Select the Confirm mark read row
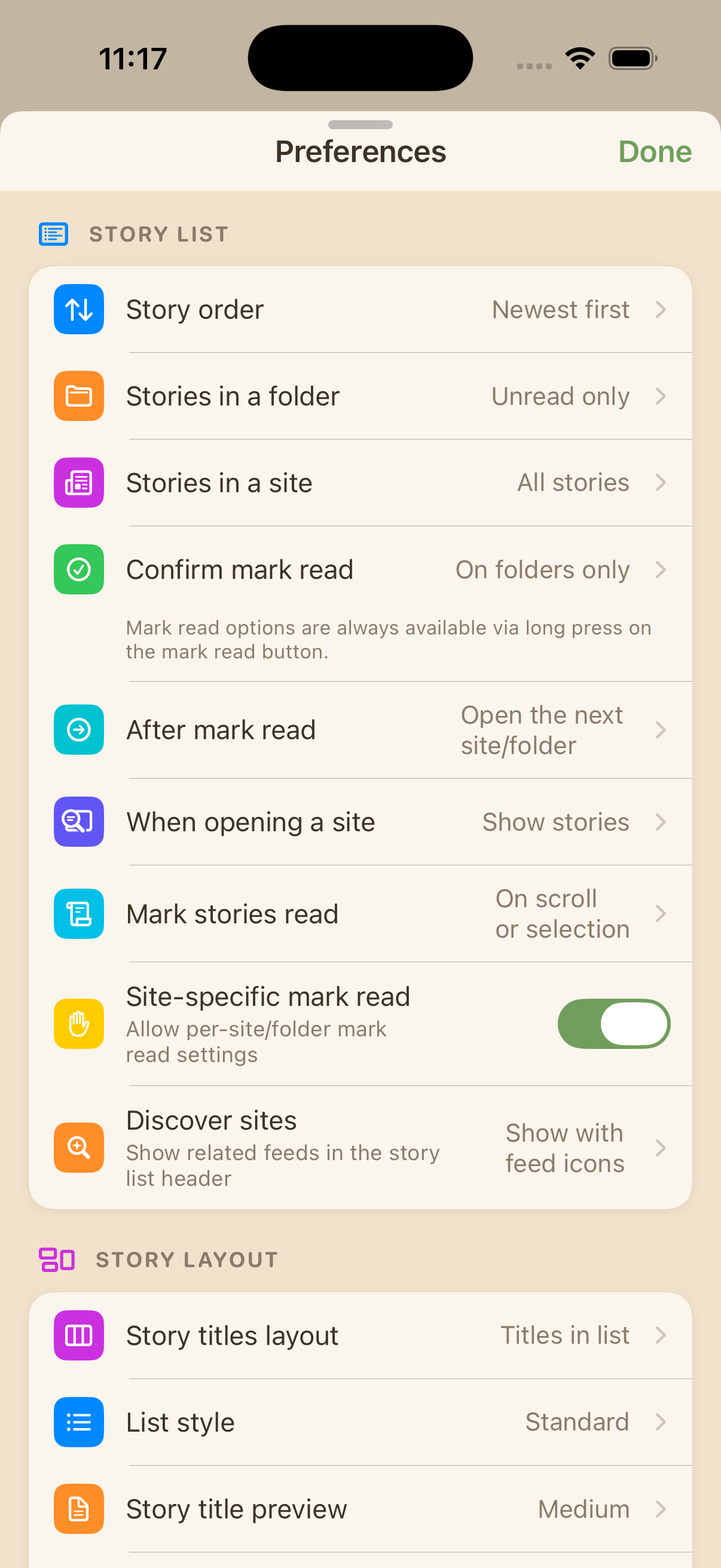This screenshot has width=721, height=1568. pos(360,571)
